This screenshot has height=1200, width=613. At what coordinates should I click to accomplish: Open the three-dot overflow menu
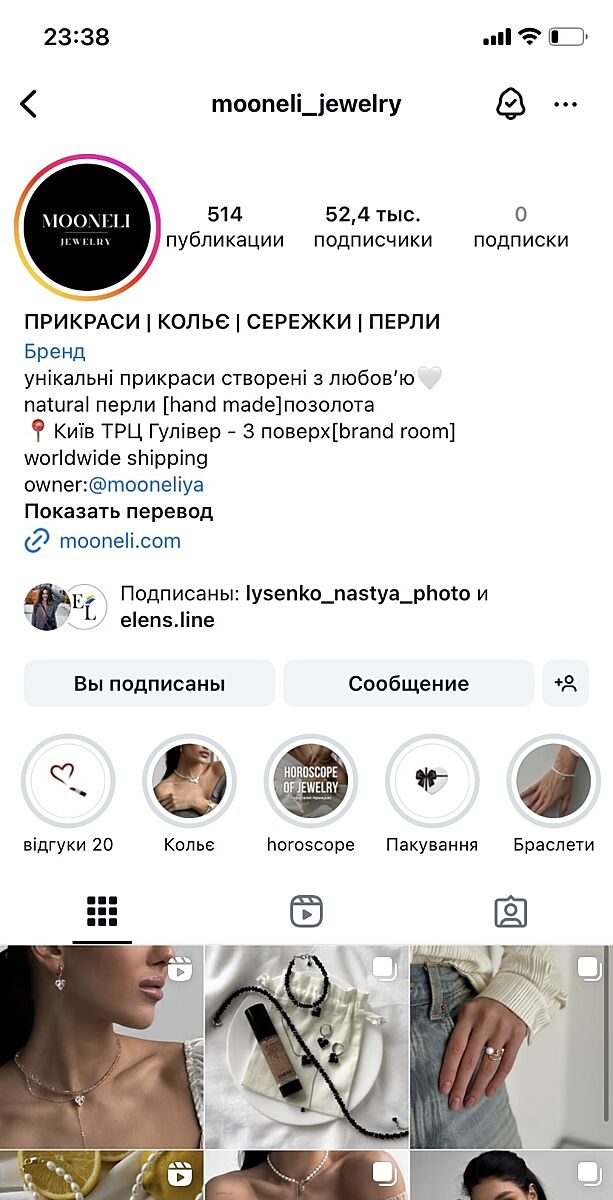click(x=566, y=104)
